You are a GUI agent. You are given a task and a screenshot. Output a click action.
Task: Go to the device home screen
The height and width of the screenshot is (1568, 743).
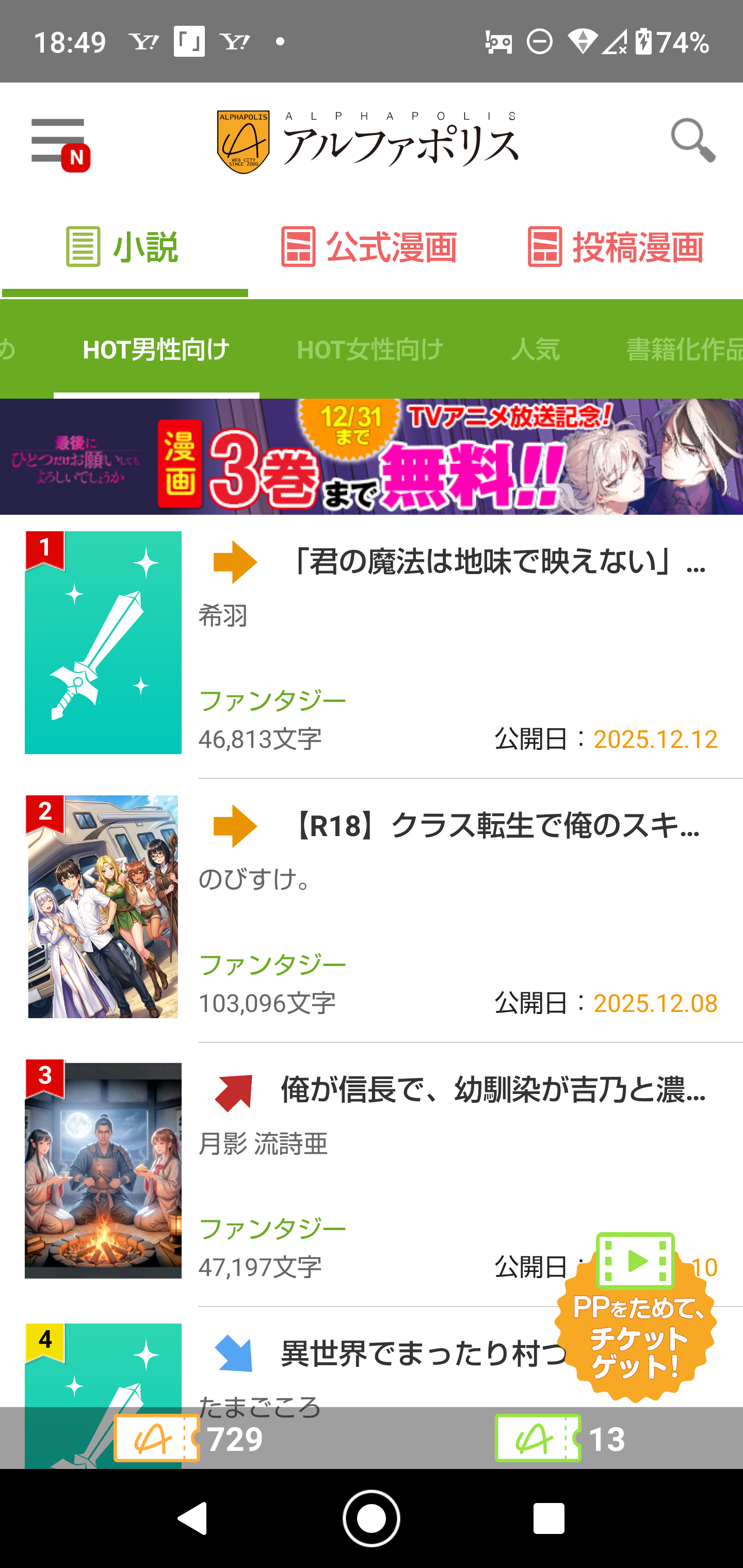pos(371,1518)
